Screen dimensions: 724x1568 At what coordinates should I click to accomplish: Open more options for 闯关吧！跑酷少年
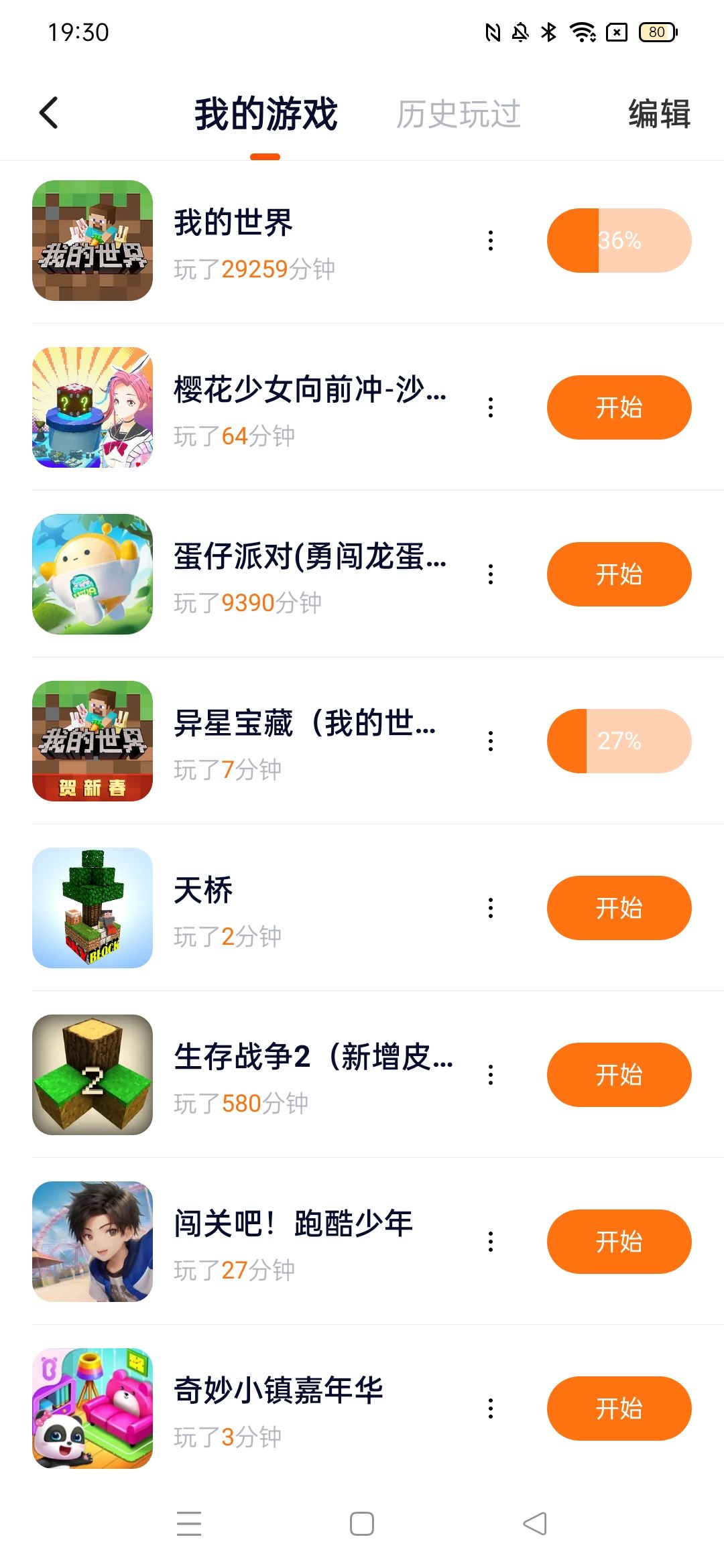tap(491, 1242)
